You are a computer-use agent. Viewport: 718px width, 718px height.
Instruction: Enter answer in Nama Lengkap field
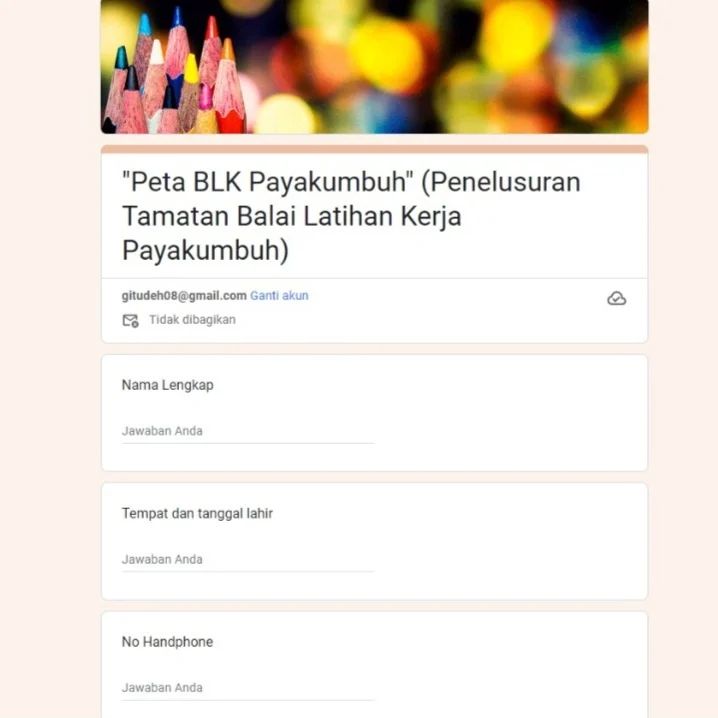[x=247, y=432]
